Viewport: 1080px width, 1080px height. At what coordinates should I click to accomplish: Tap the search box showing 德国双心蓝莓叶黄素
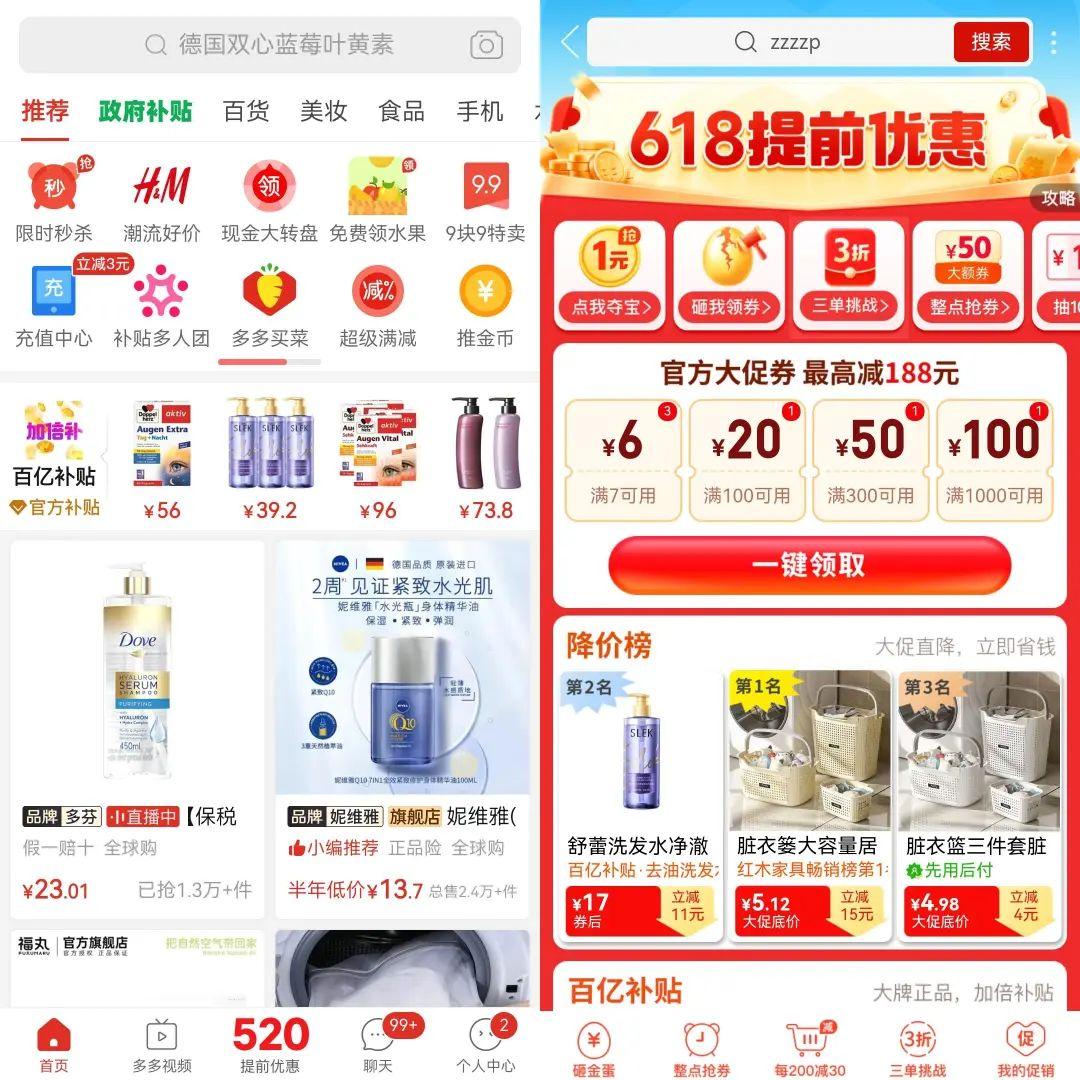tap(270, 45)
